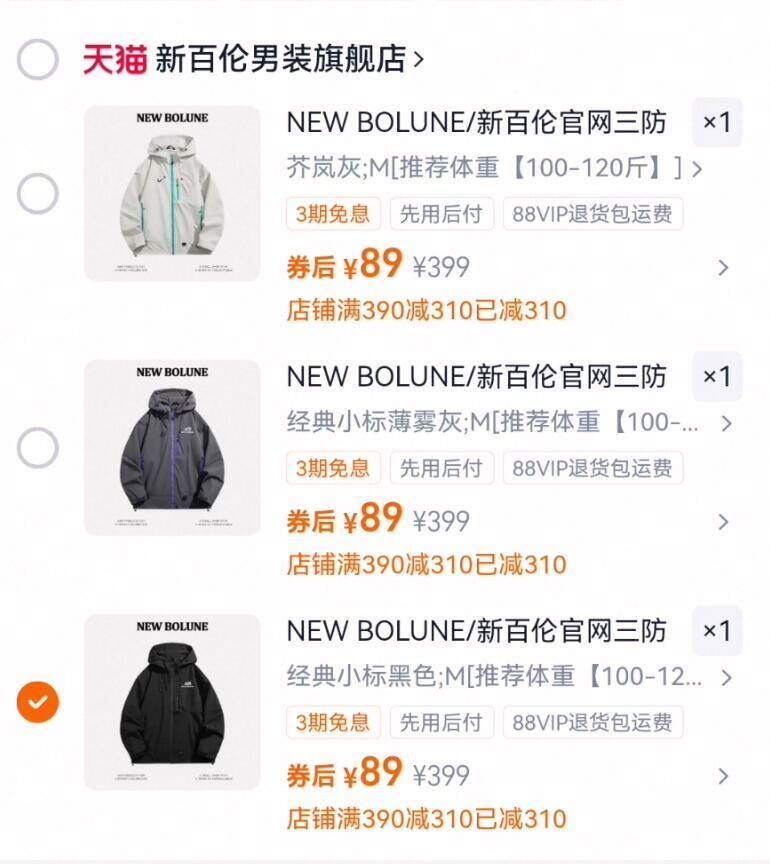Click the 店铺满390减310 promotion text
Image resolution: width=770 pixels, height=864 pixels.
(x=427, y=311)
